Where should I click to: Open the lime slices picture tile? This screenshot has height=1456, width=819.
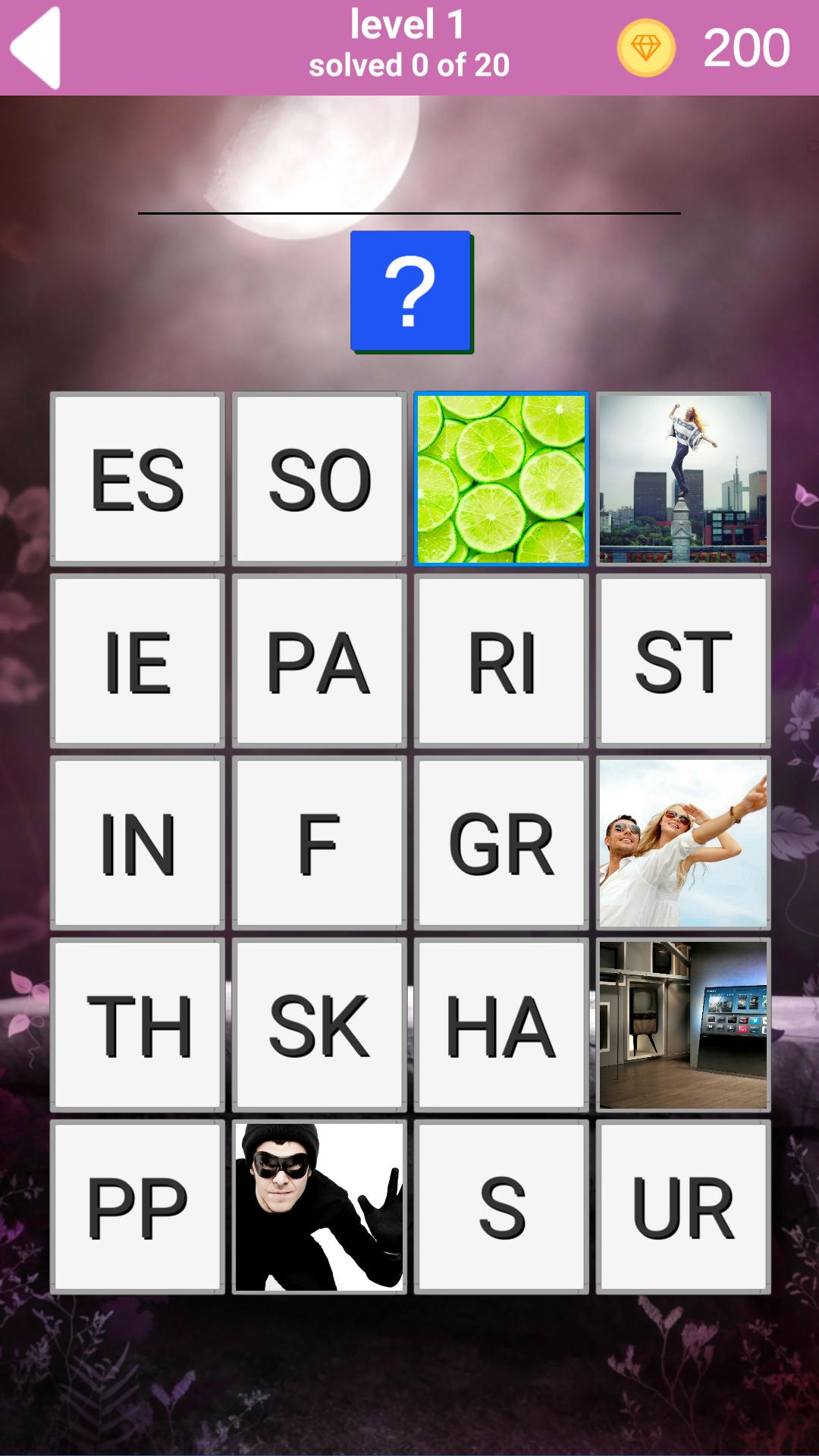pyautogui.click(x=501, y=479)
